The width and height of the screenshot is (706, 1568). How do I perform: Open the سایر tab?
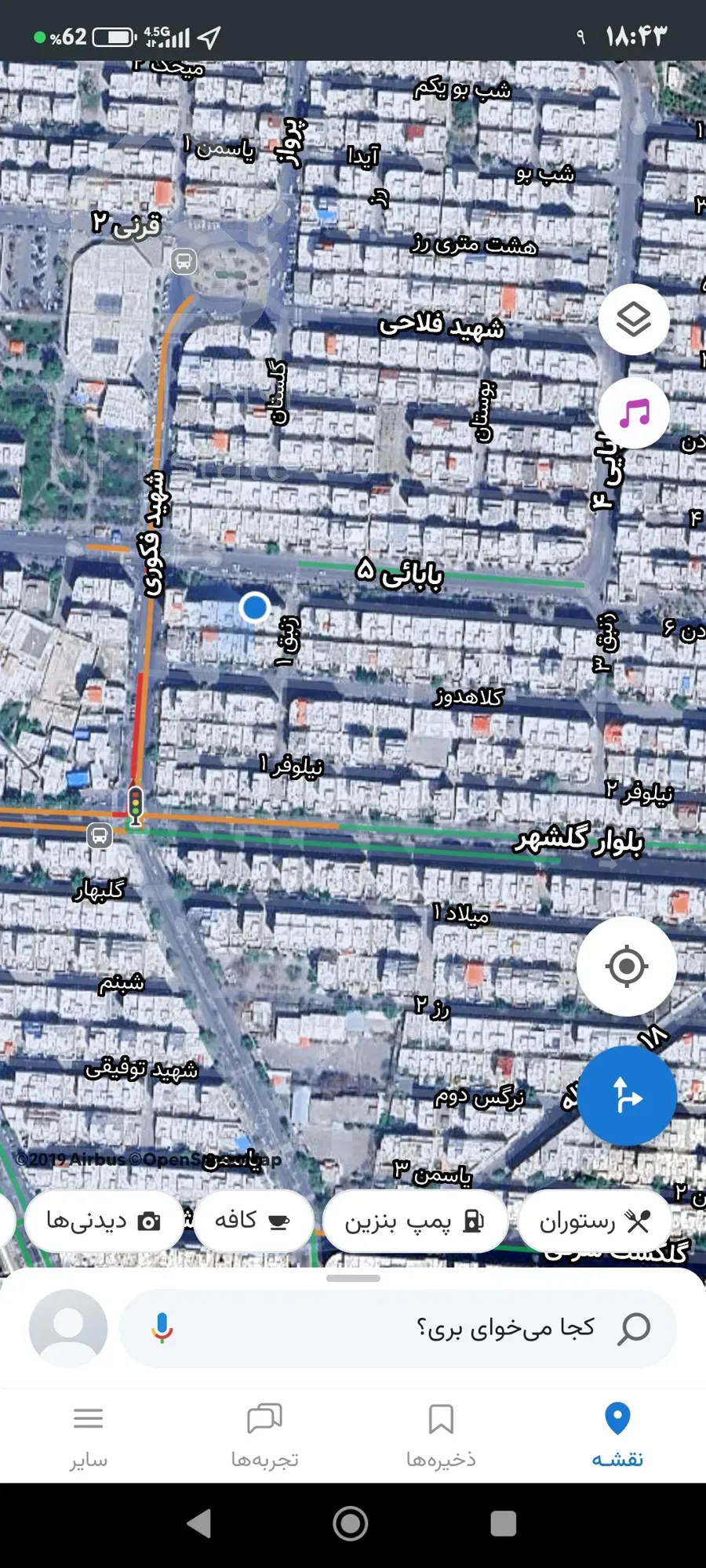pos(88,1435)
